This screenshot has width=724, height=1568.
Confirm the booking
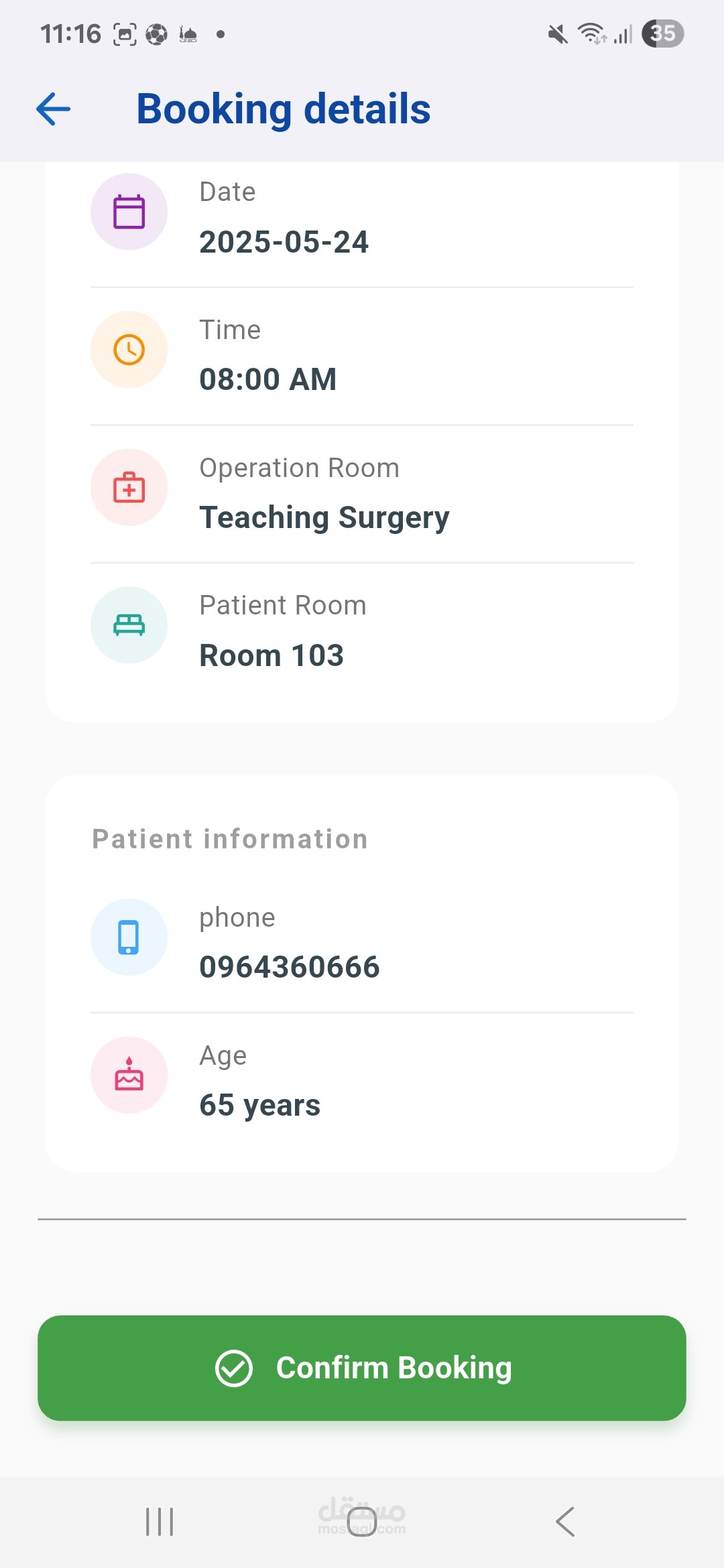[362, 1368]
